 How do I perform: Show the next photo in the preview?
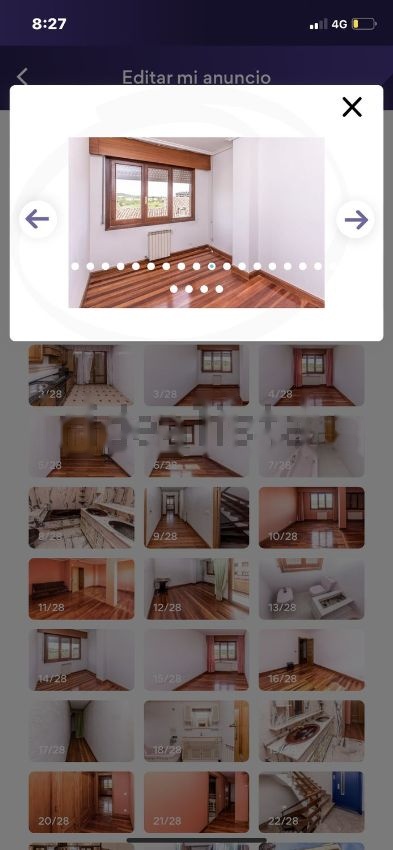coord(356,220)
